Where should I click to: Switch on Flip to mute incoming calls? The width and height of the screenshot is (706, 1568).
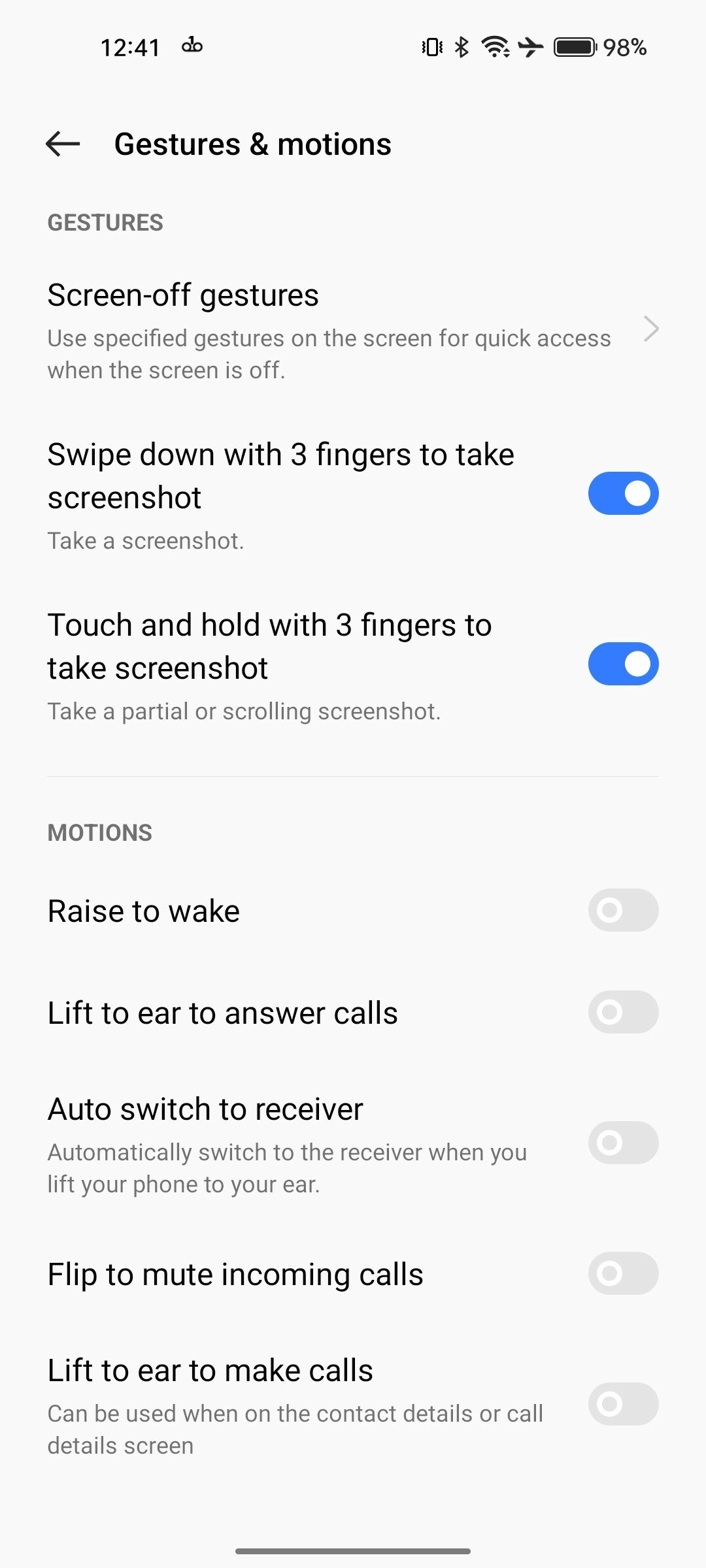[623, 1273]
